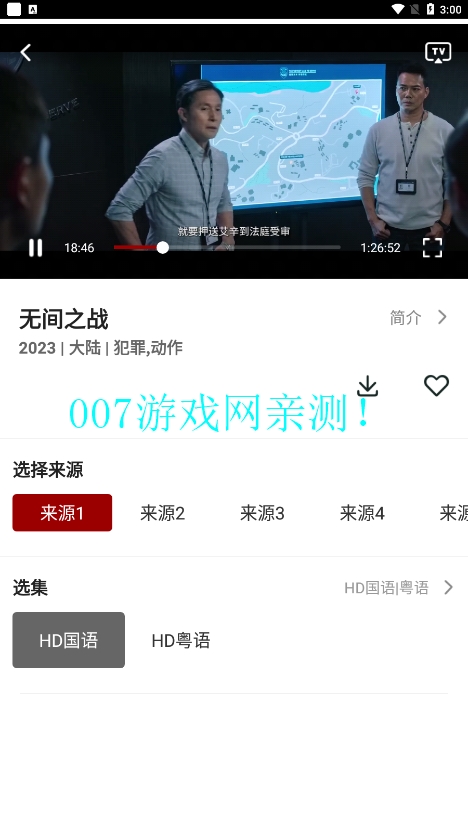Switch to 来源2
This screenshot has height=832, width=468.
coord(162,513)
